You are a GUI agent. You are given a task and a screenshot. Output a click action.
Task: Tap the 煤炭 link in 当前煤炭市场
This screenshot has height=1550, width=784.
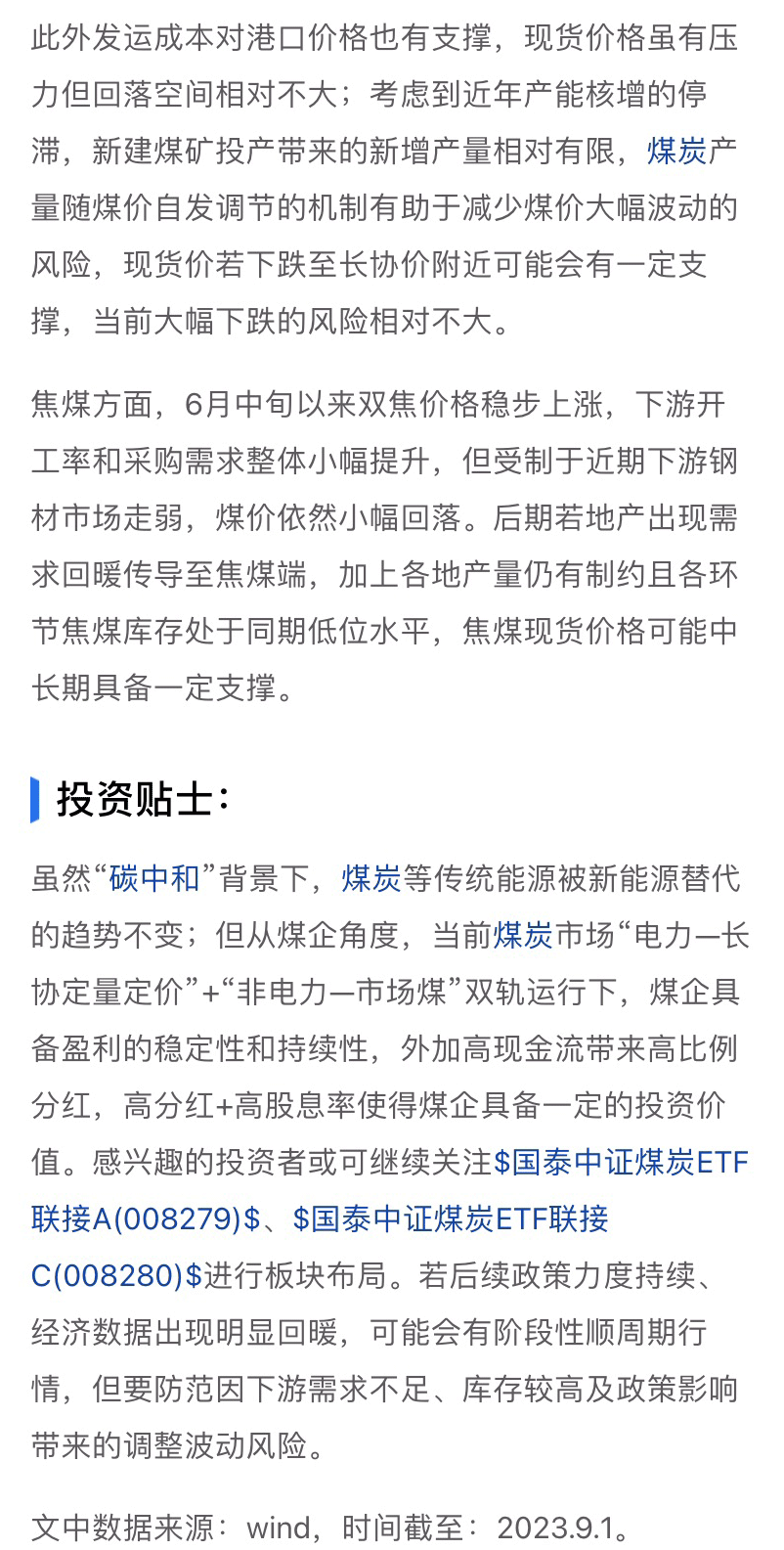click(x=523, y=935)
